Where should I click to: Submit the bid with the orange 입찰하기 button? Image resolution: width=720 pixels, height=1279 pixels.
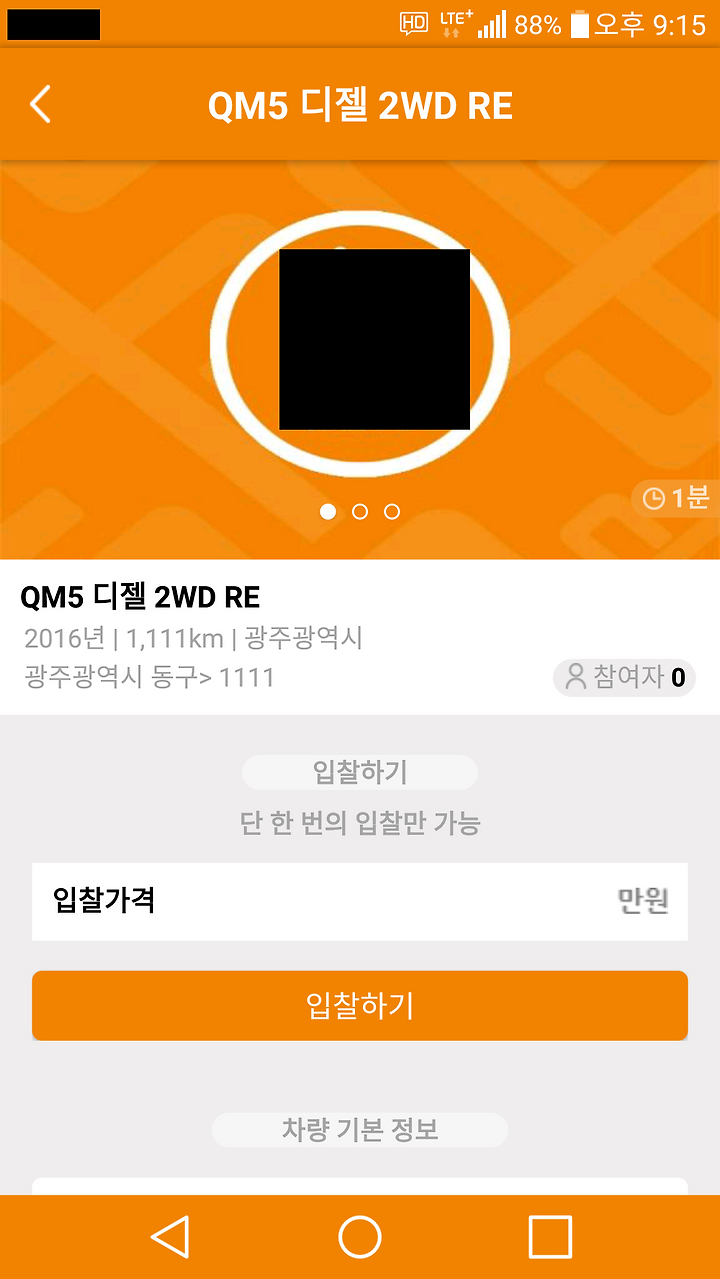click(x=360, y=1006)
